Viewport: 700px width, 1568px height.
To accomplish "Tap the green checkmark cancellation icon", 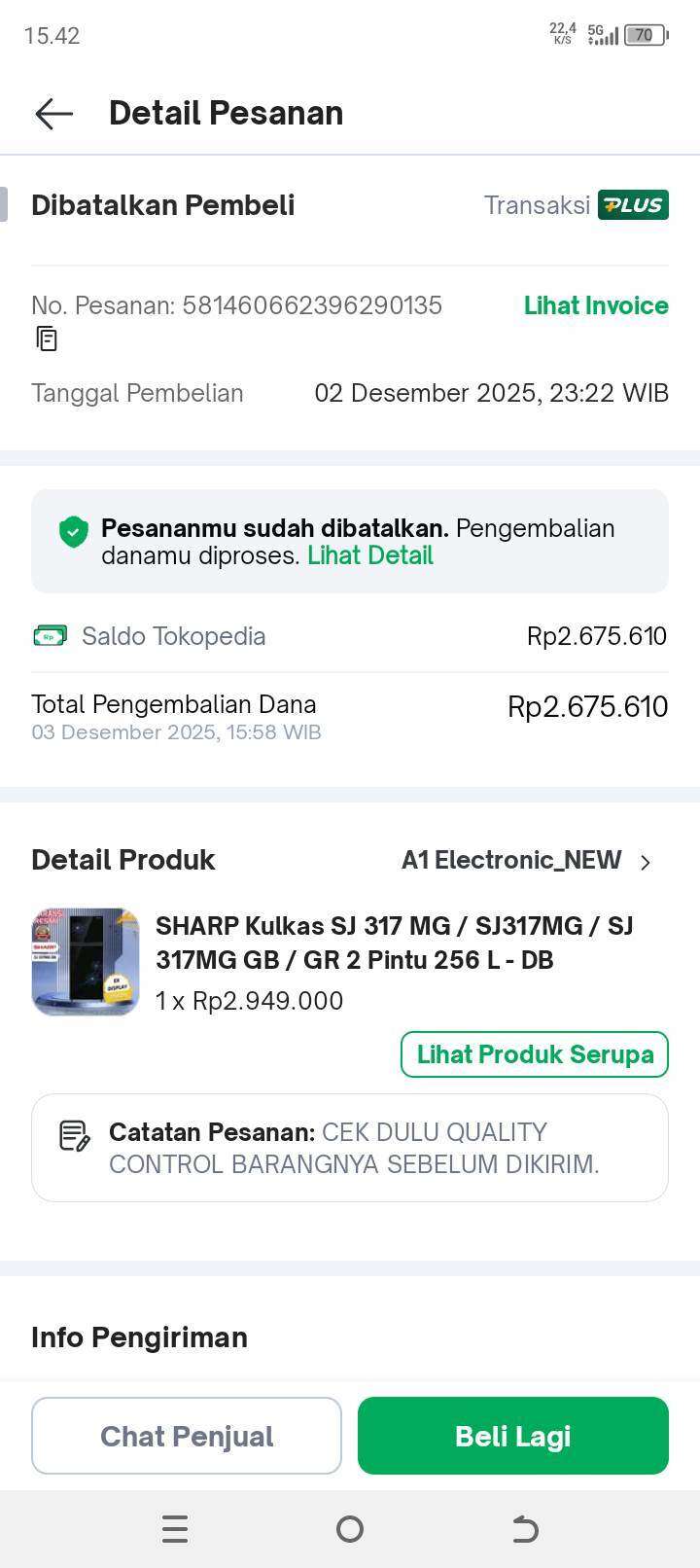I will click(73, 531).
